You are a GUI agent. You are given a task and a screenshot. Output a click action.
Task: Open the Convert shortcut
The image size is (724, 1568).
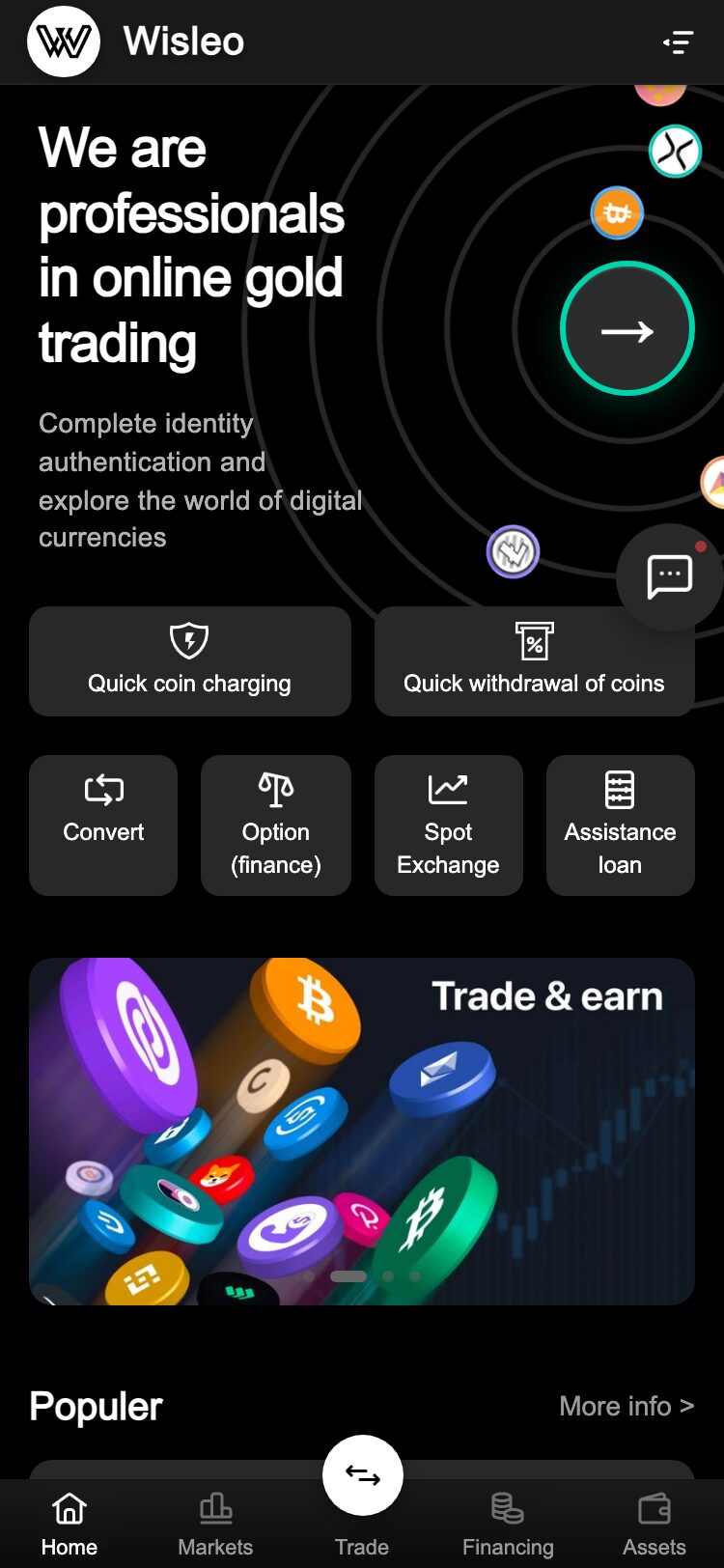pos(103,826)
